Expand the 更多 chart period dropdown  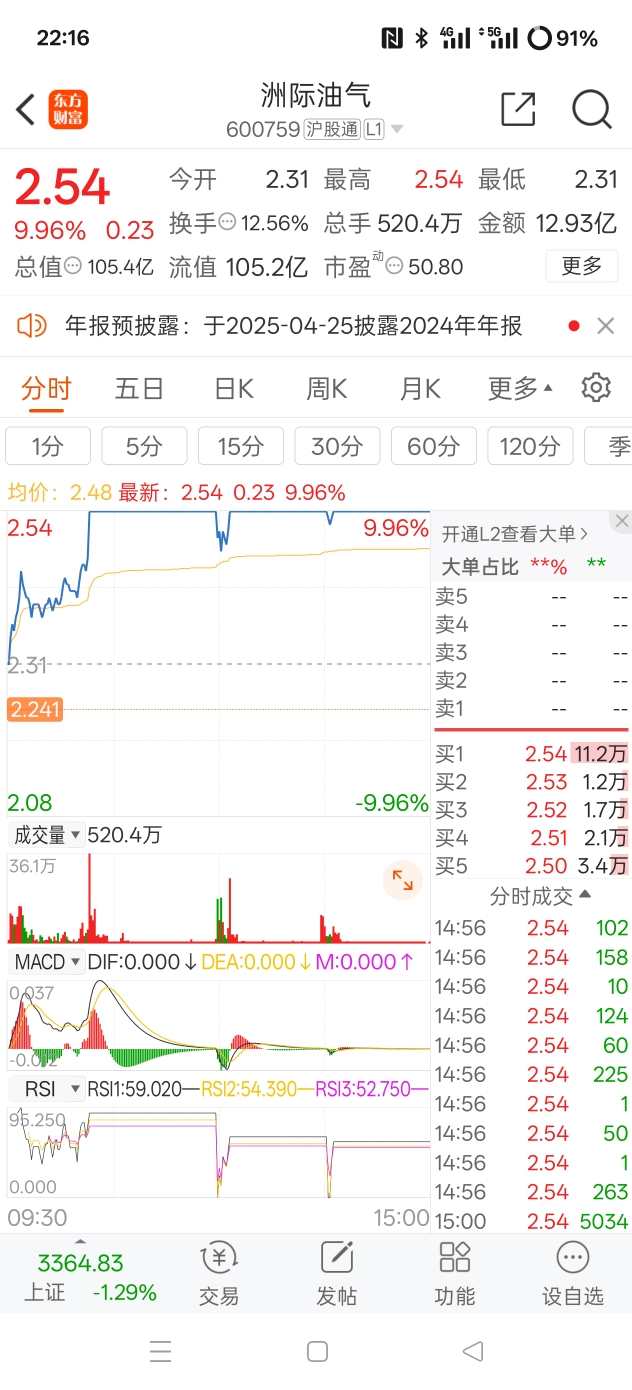tap(520, 388)
